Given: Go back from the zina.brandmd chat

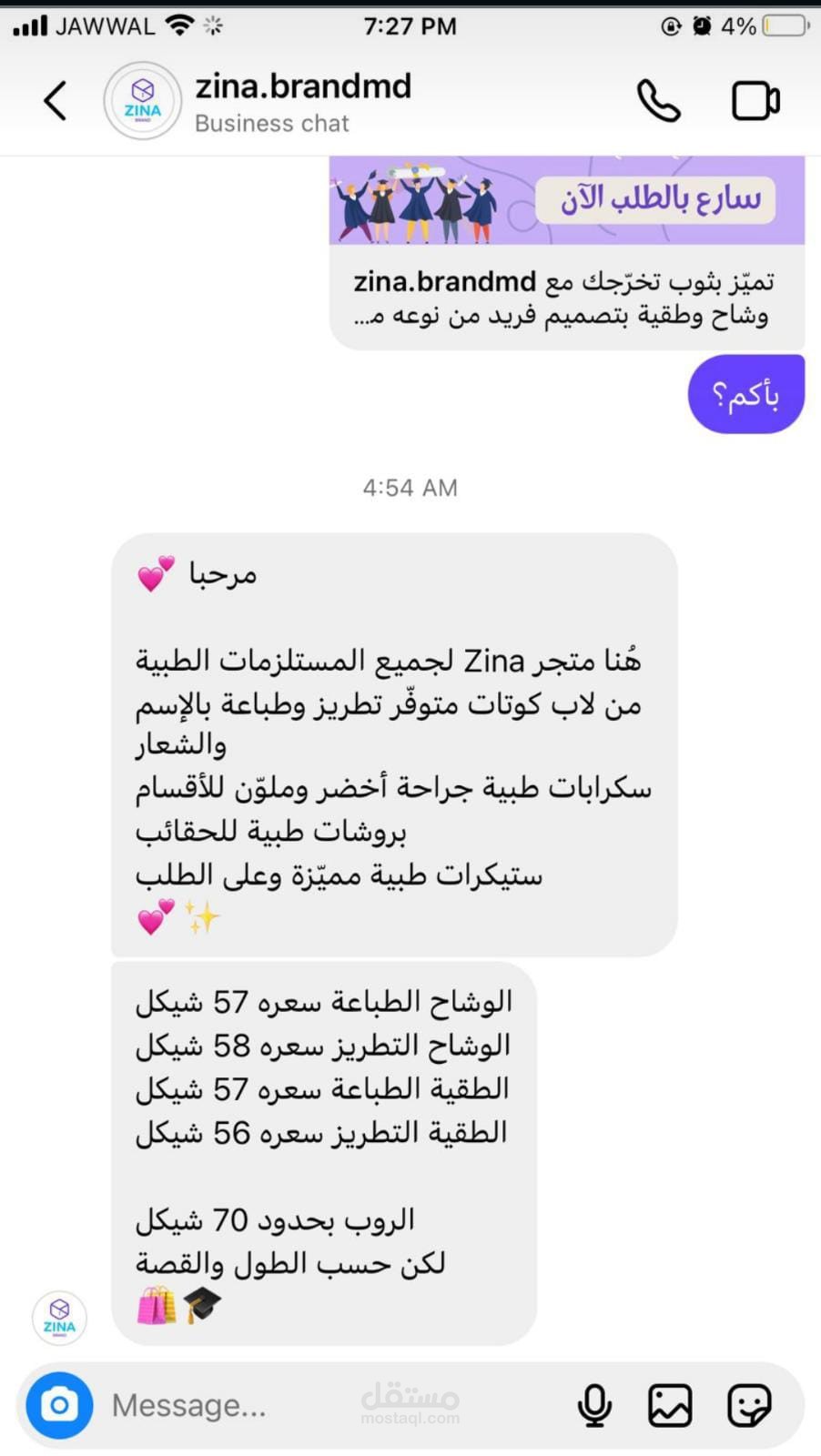Looking at the screenshot, I should pyautogui.click(x=56, y=100).
